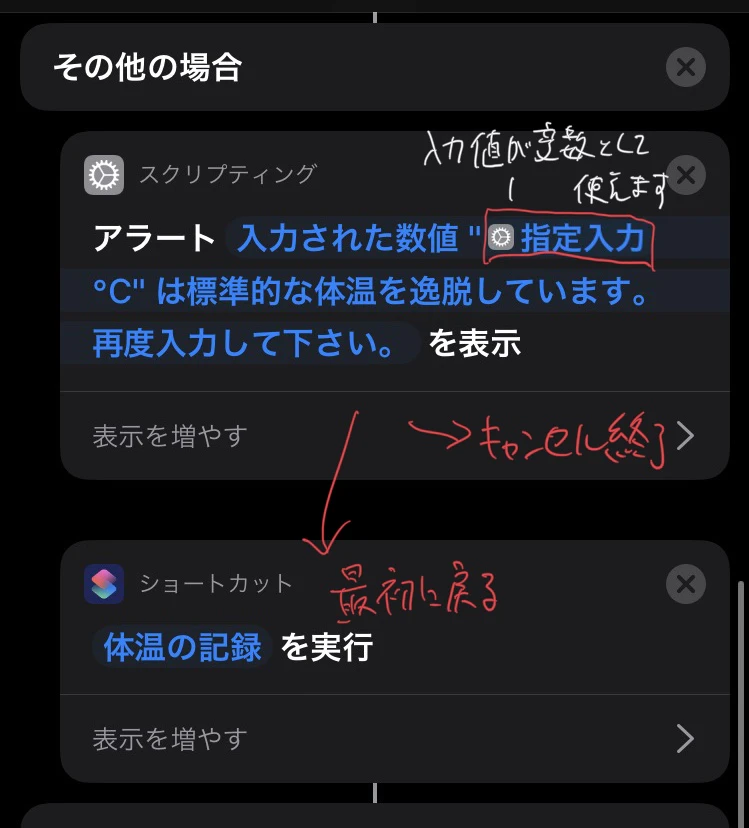The height and width of the screenshot is (828, 749).
Task: Change the 体温の記録 shortcut selection
Action: pyautogui.click(x=183, y=647)
